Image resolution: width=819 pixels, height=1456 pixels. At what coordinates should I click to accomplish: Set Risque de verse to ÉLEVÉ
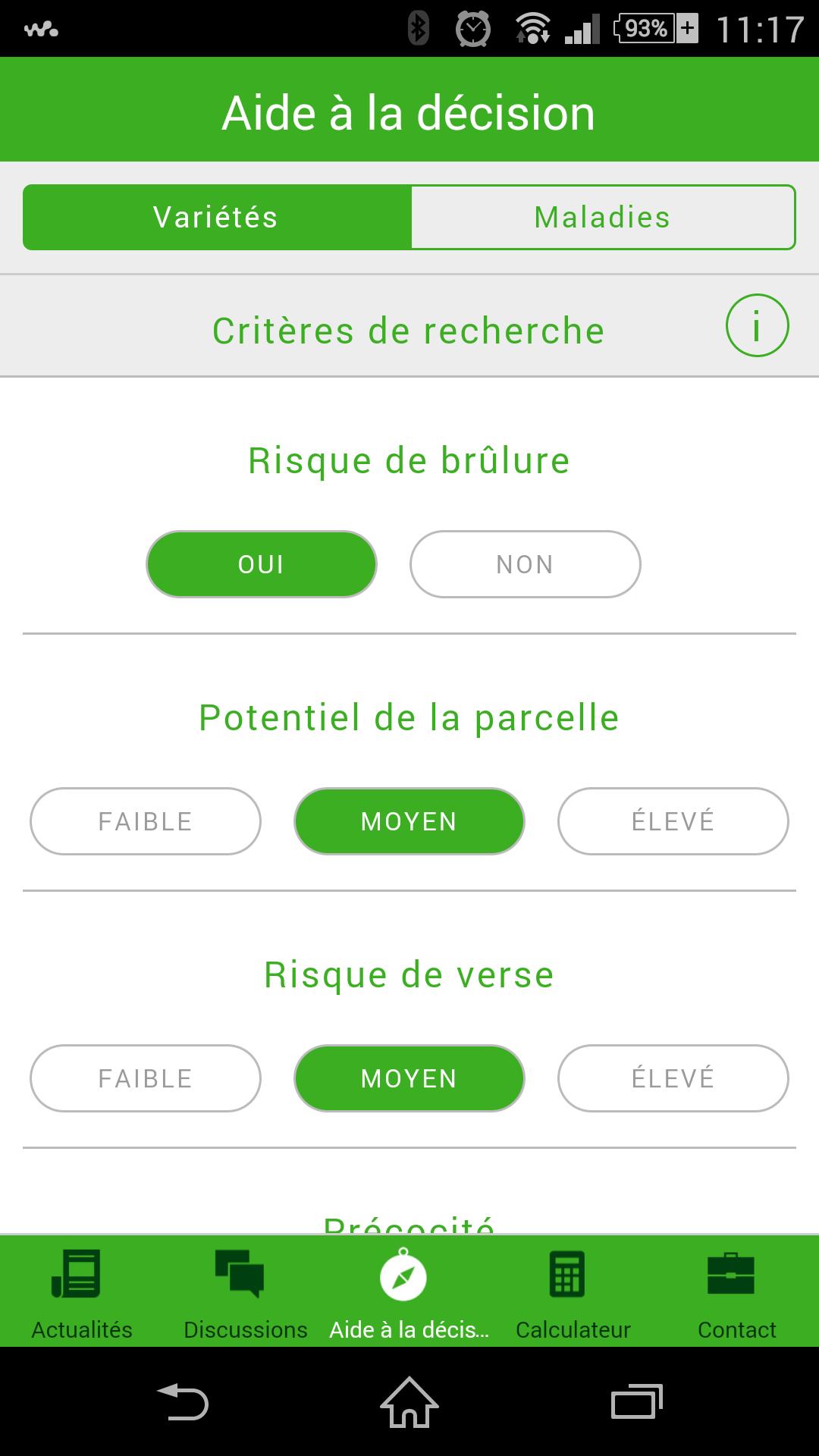click(x=673, y=1078)
